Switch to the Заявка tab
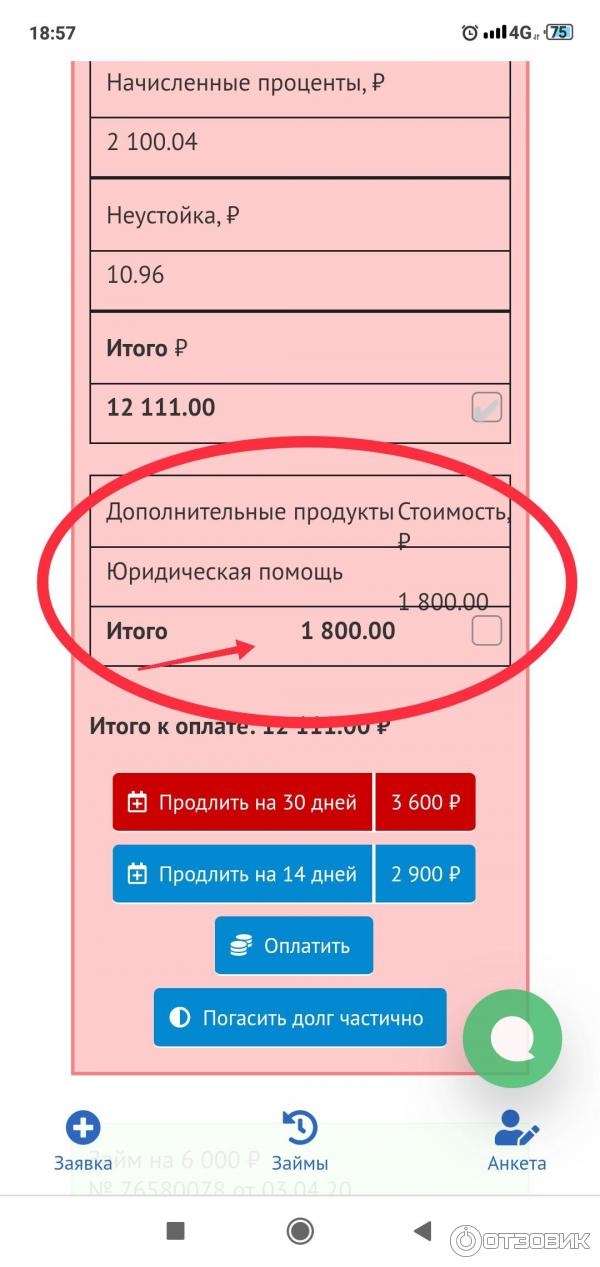 [83, 1140]
